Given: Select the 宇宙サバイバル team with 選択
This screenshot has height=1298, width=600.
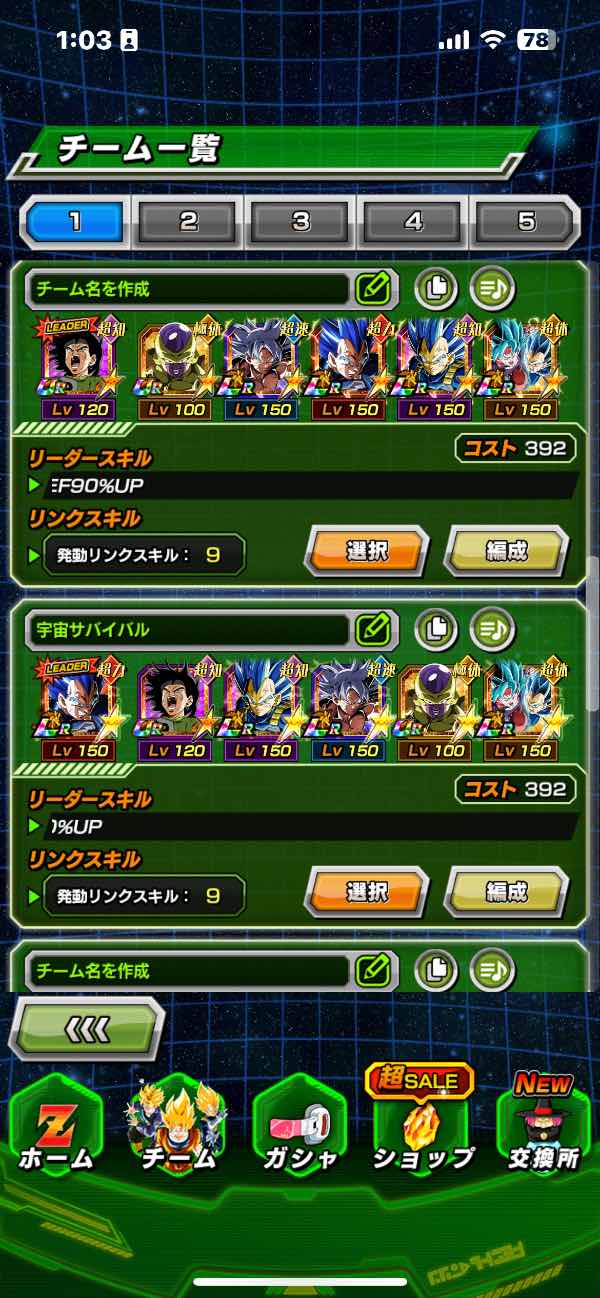Looking at the screenshot, I should point(366,891).
